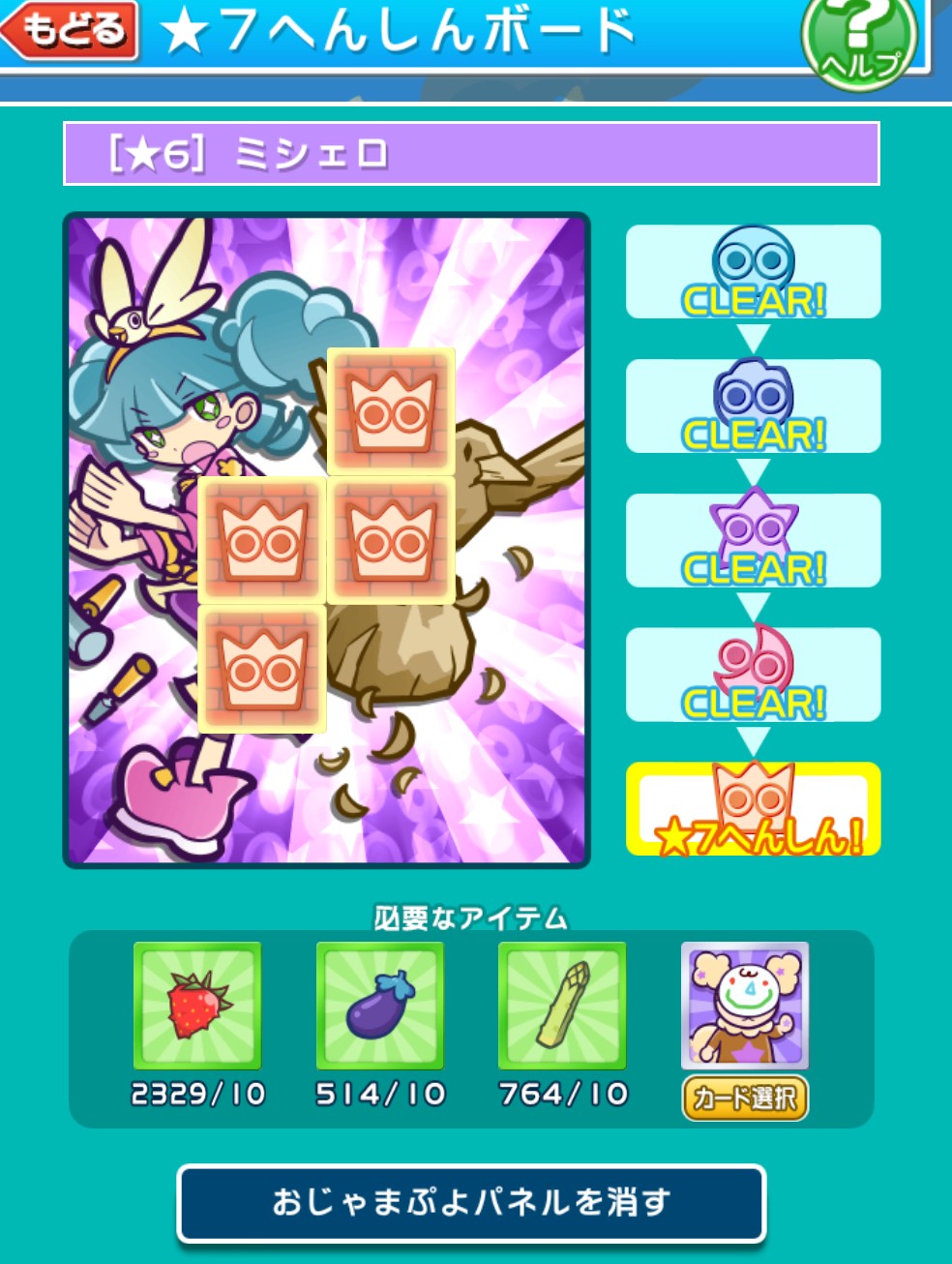Image resolution: width=952 pixels, height=1264 pixels.
Task: Select the ★7へんしん! stage
Action: (753, 809)
